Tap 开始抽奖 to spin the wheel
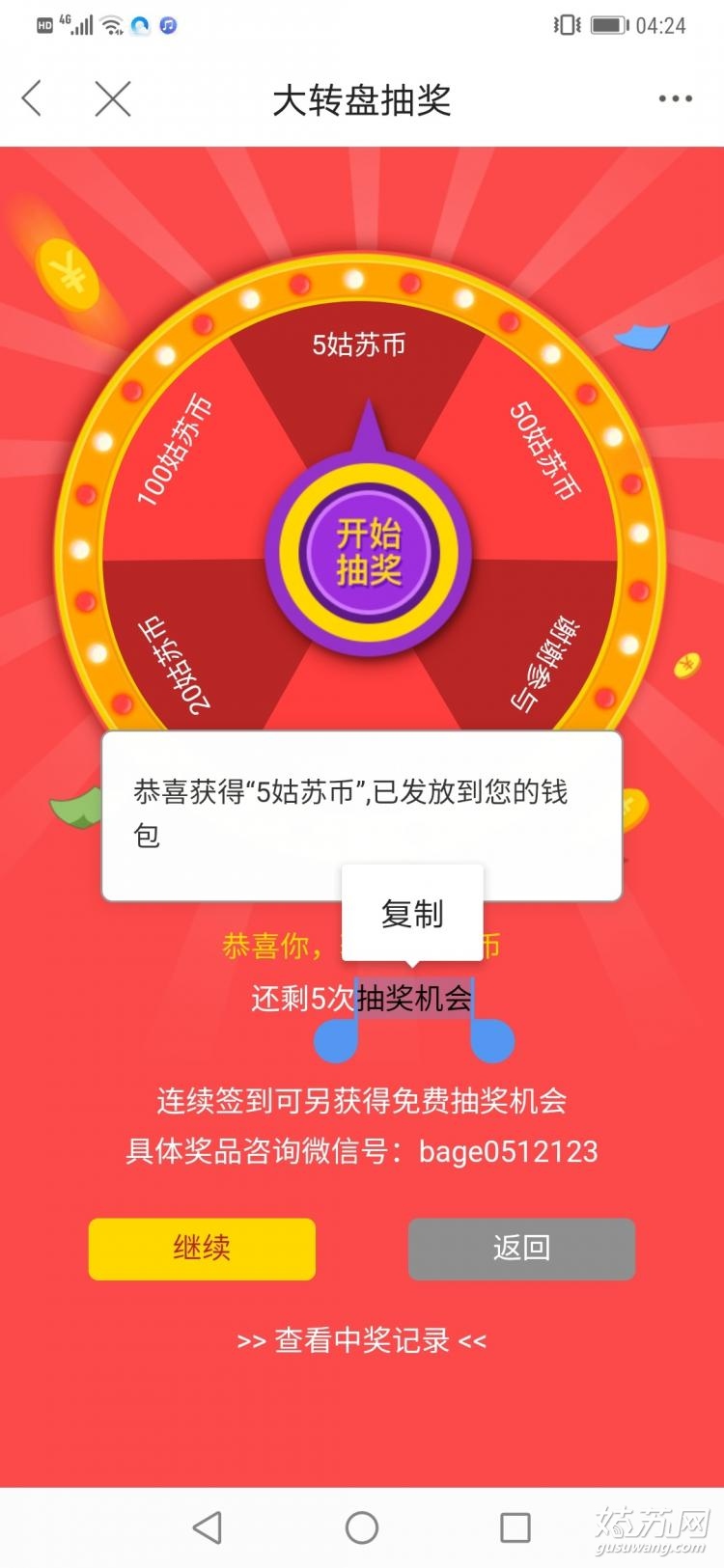 (368, 553)
